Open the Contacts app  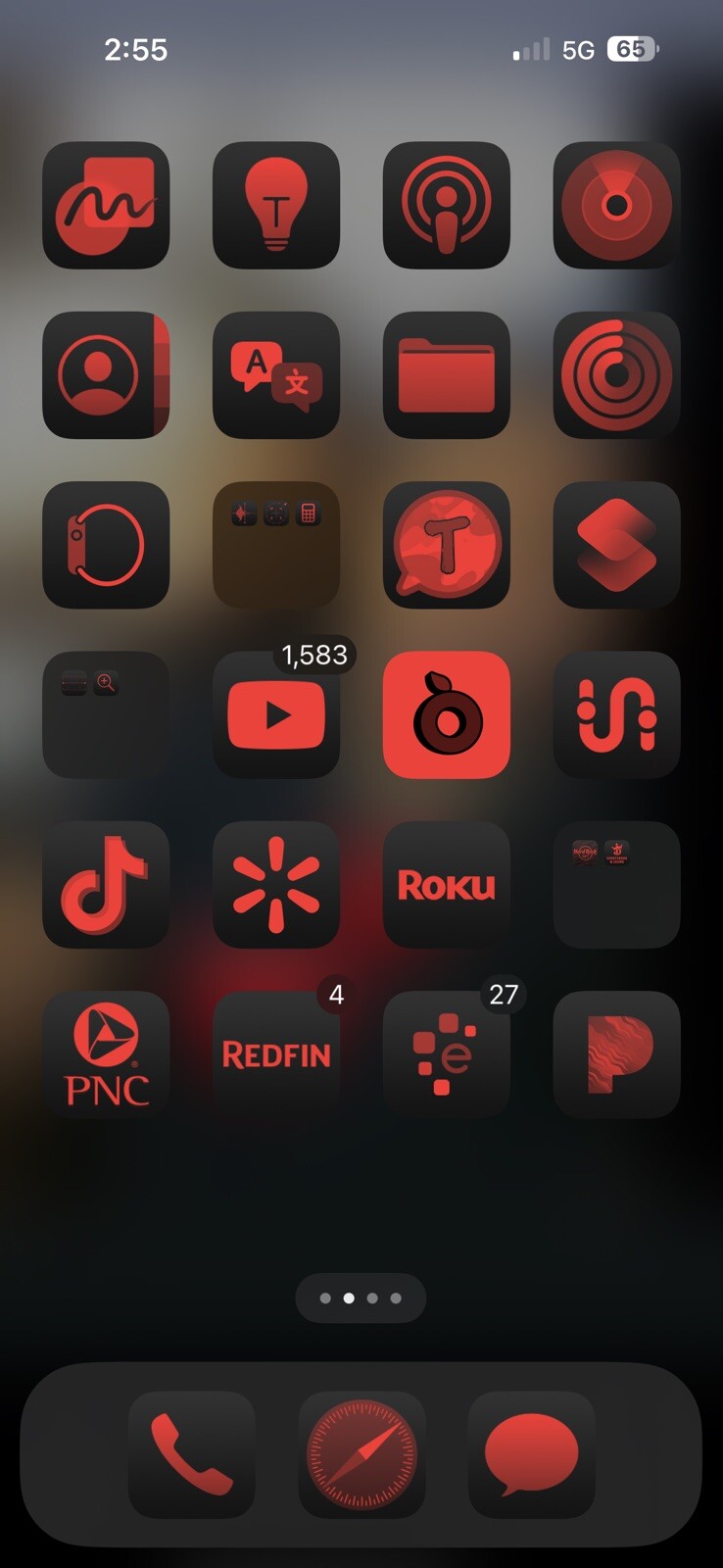coord(106,375)
